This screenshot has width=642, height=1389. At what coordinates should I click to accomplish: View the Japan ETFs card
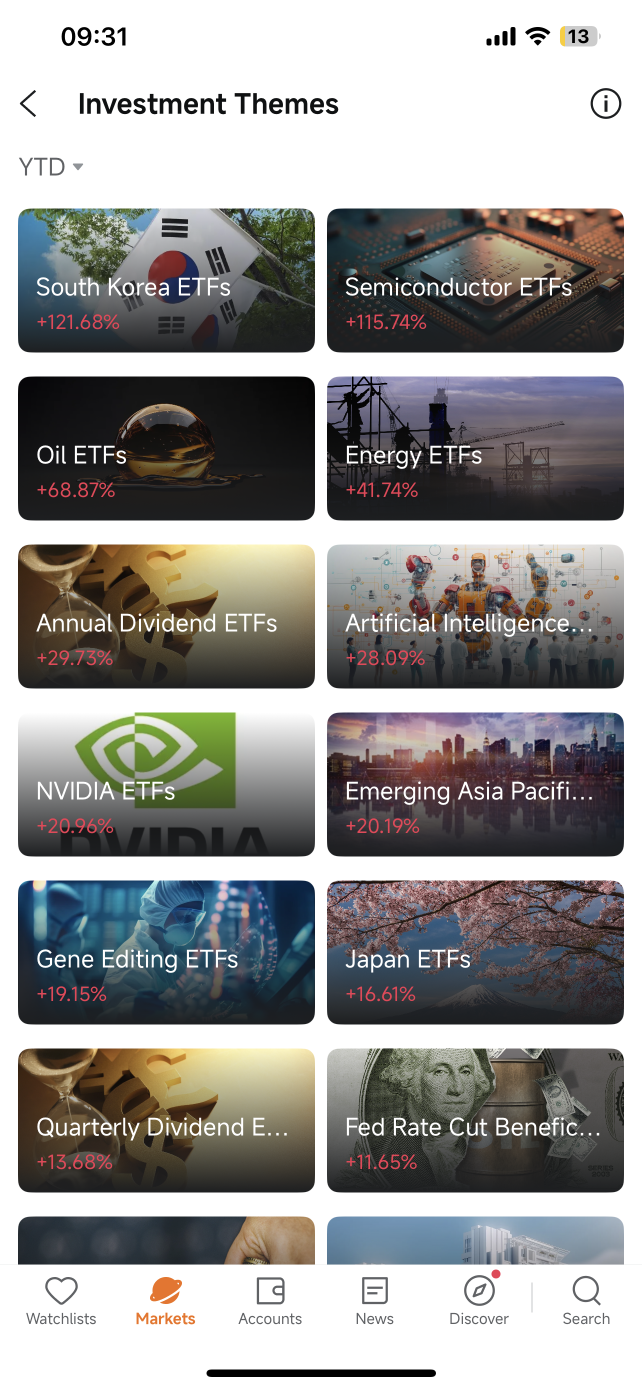475,952
